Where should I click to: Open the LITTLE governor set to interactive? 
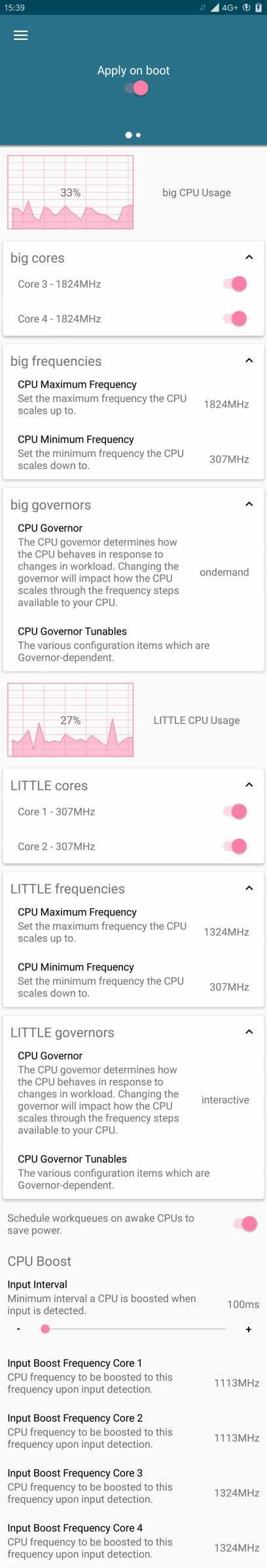133,1093
